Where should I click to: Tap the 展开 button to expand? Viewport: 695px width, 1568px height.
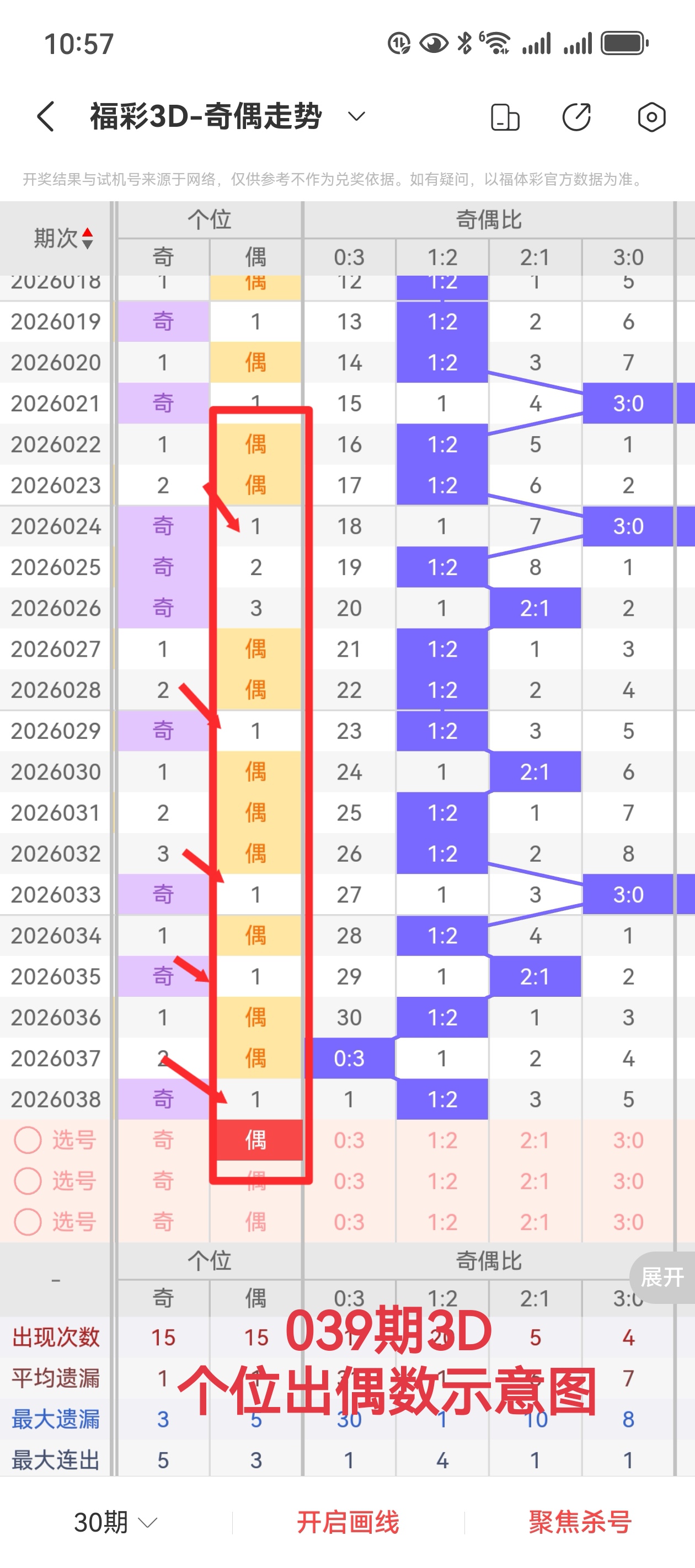coord(662,1277)
